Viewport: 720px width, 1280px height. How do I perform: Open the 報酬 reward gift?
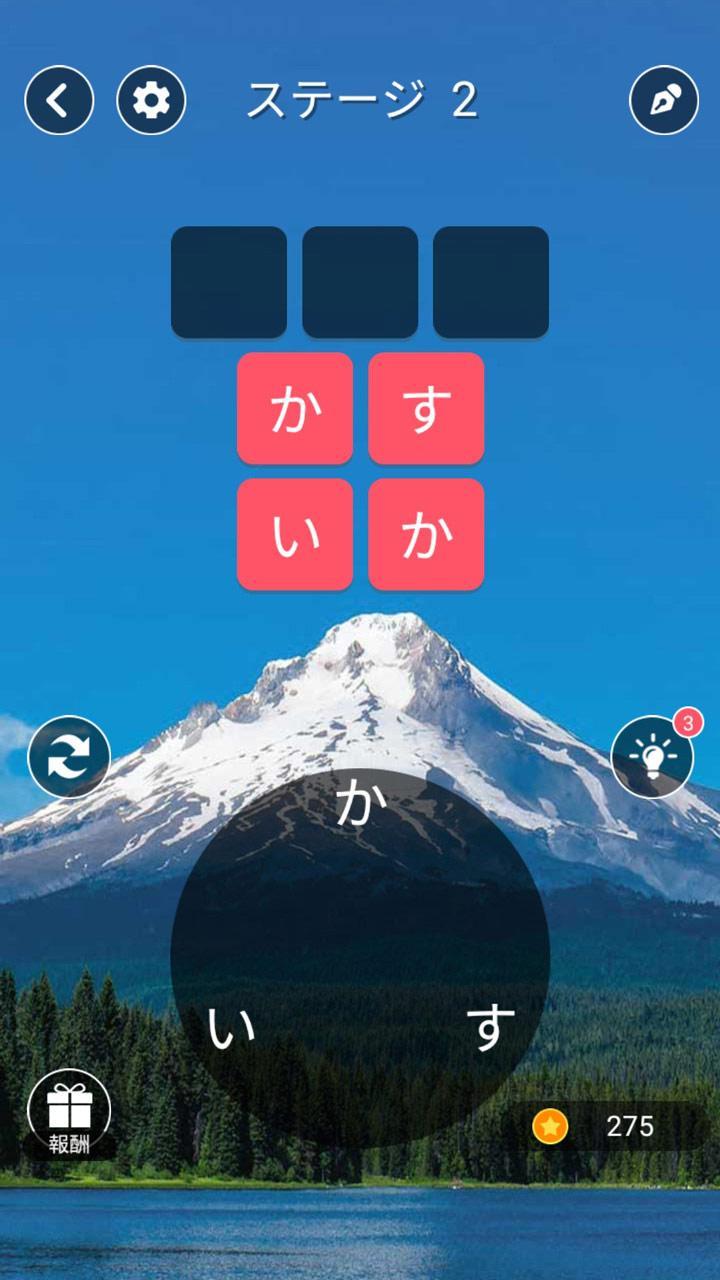[69, 1112]
